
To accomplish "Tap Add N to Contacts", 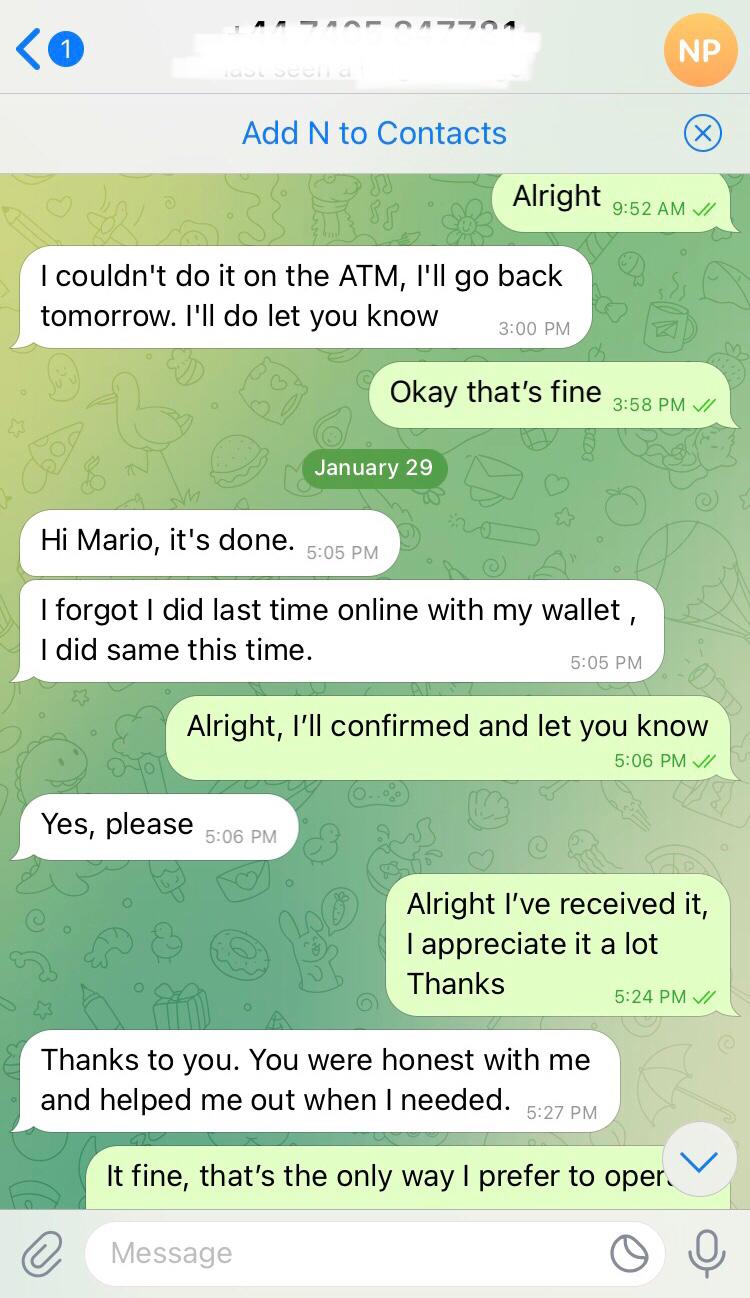I will 374,133.
